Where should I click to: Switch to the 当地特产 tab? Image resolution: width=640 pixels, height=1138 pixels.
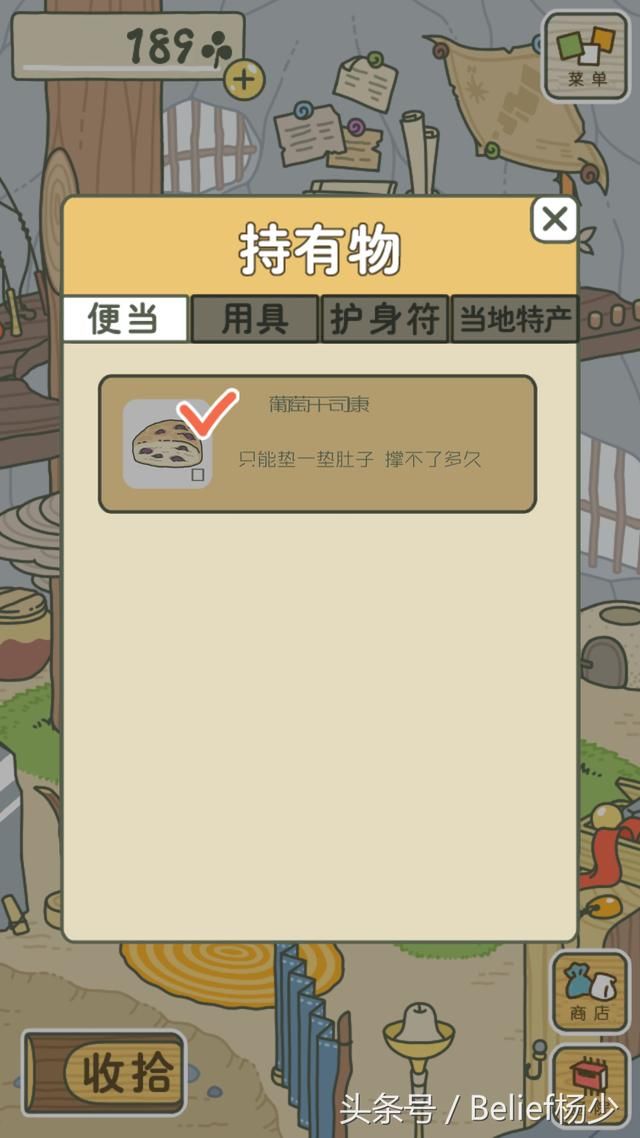[514, 320]
